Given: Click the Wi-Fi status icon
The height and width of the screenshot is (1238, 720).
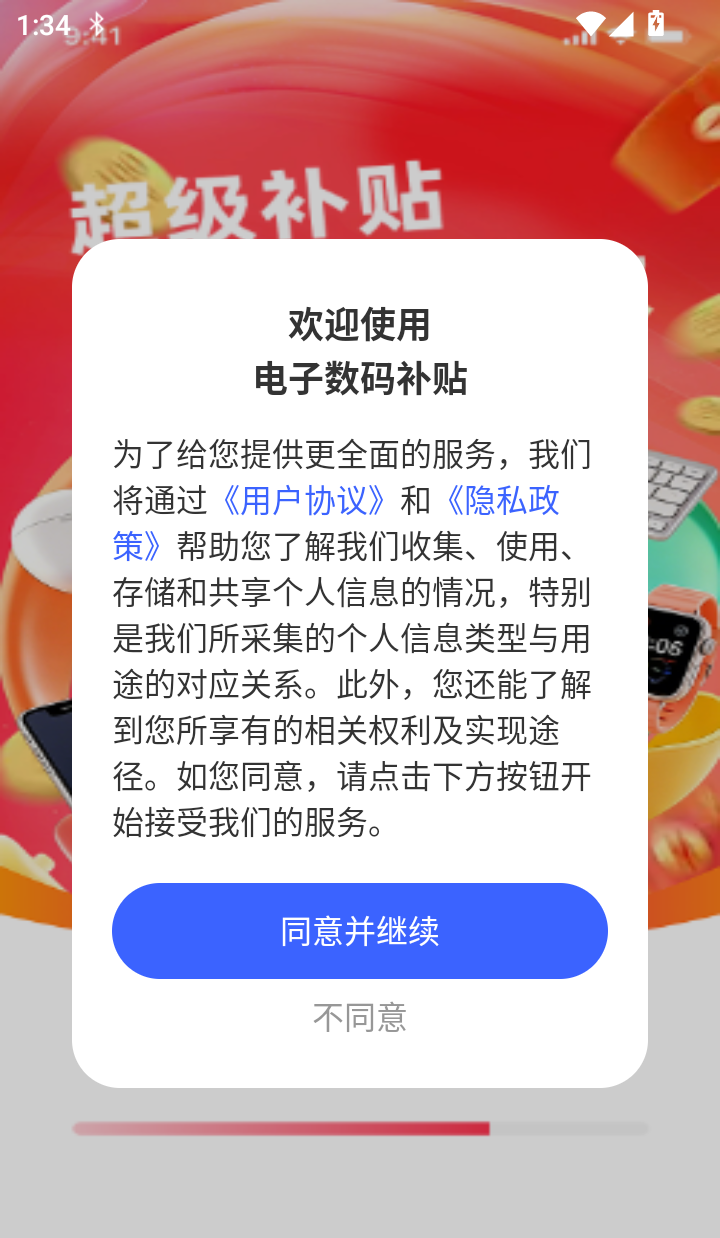Looking at the screenshot, I should (590, 25).
